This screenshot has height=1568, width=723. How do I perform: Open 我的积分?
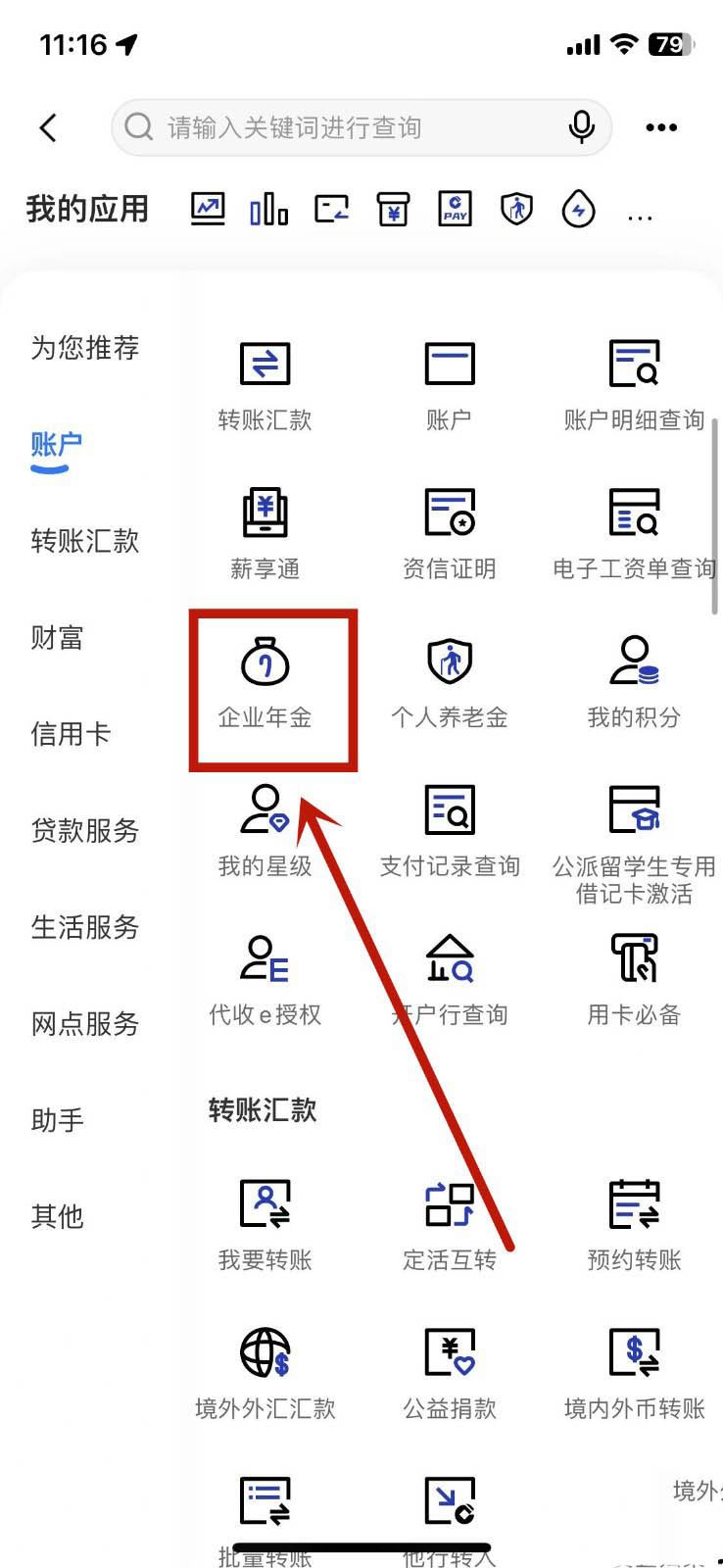pyautogui.click(x=634, y=681)
